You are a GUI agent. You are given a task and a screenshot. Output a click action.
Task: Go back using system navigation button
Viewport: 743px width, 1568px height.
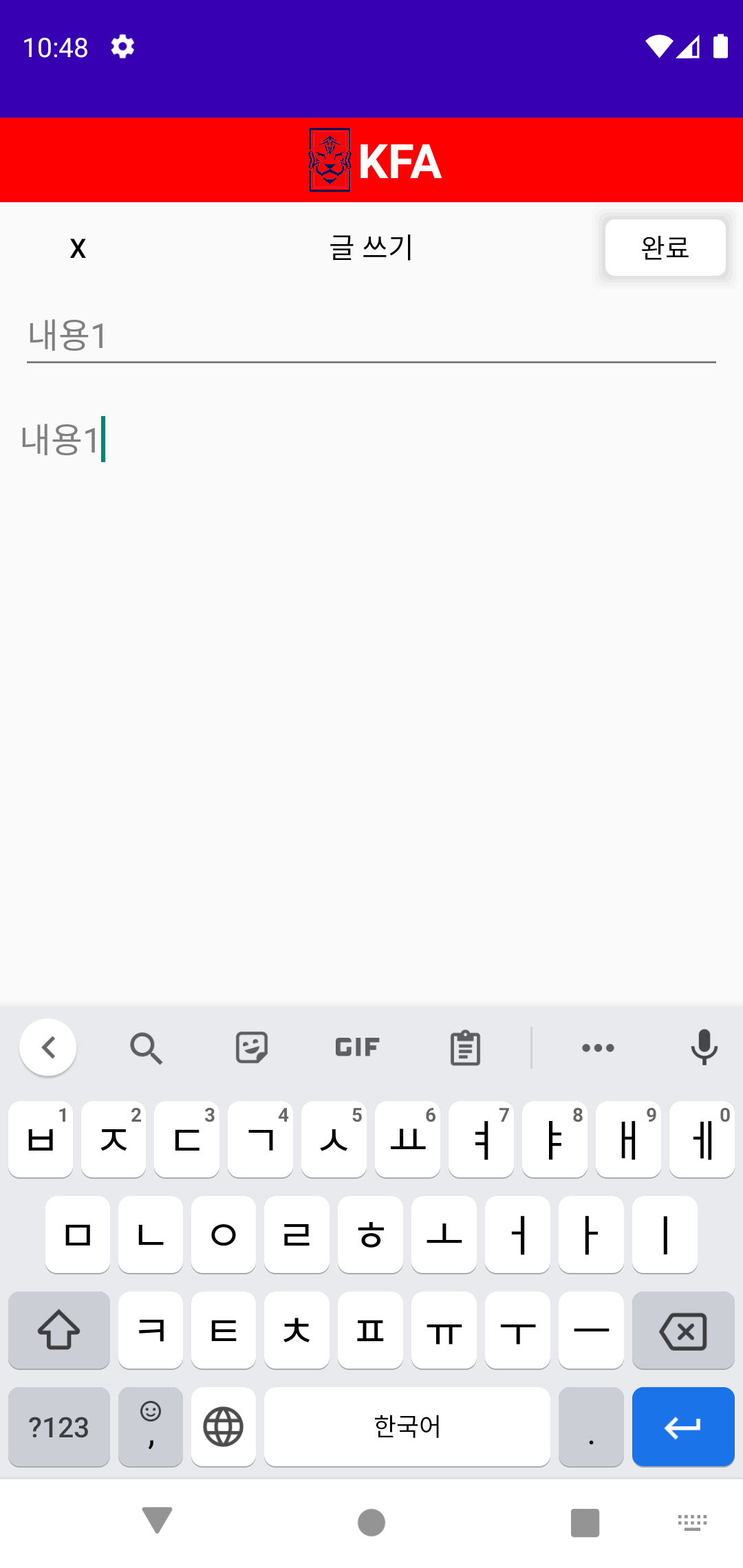point(157,1521)
